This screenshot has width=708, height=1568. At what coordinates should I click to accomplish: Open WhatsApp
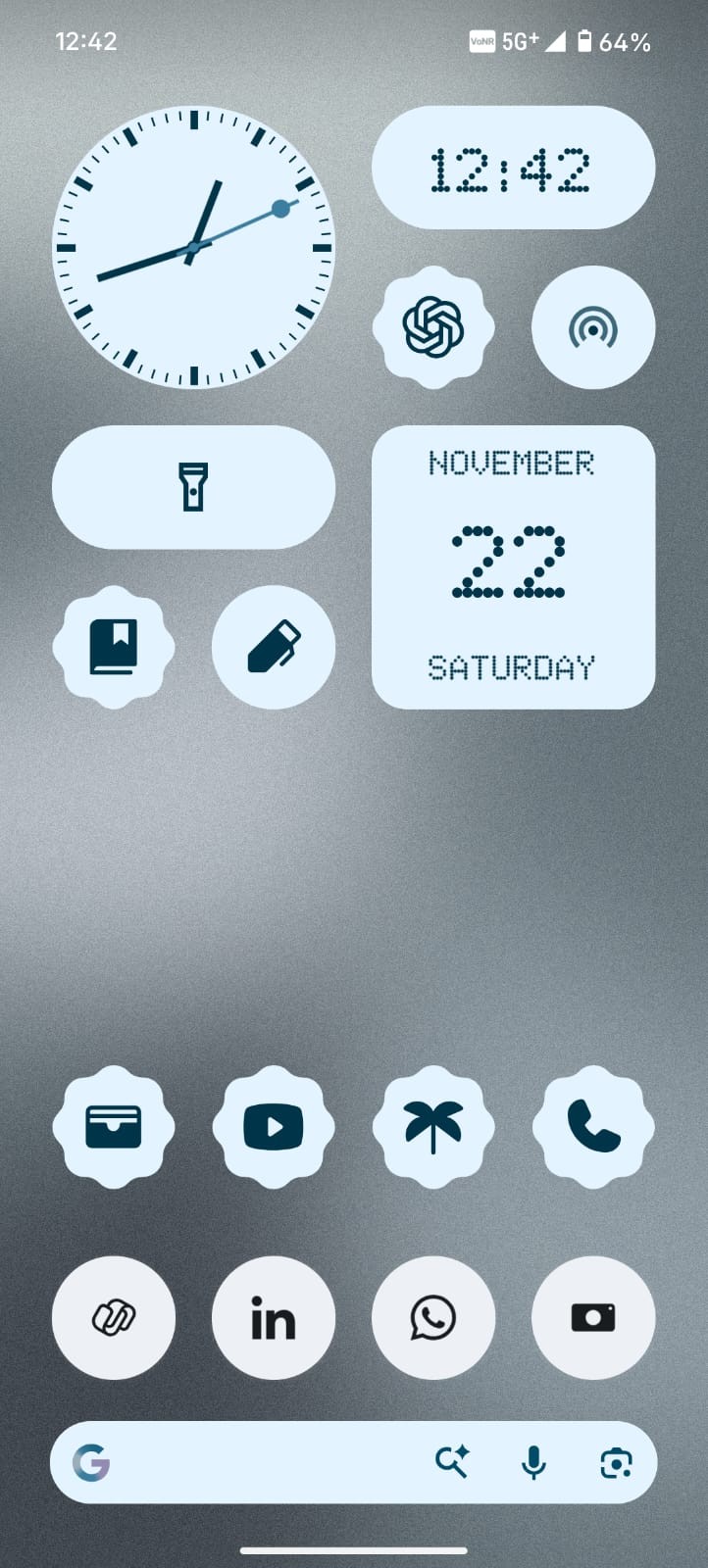pyautogui.click(x=433, y=1318)
